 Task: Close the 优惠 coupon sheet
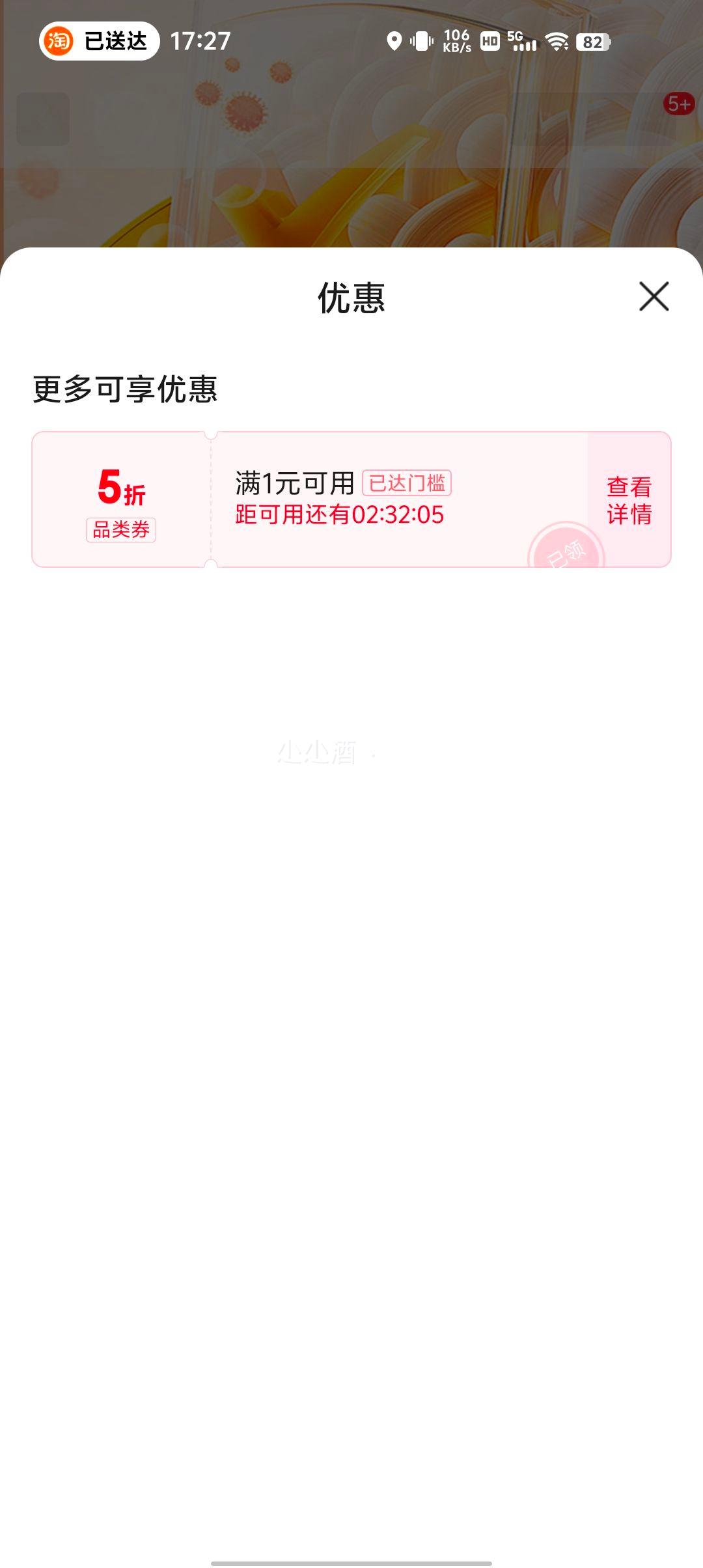click(654, 297)
